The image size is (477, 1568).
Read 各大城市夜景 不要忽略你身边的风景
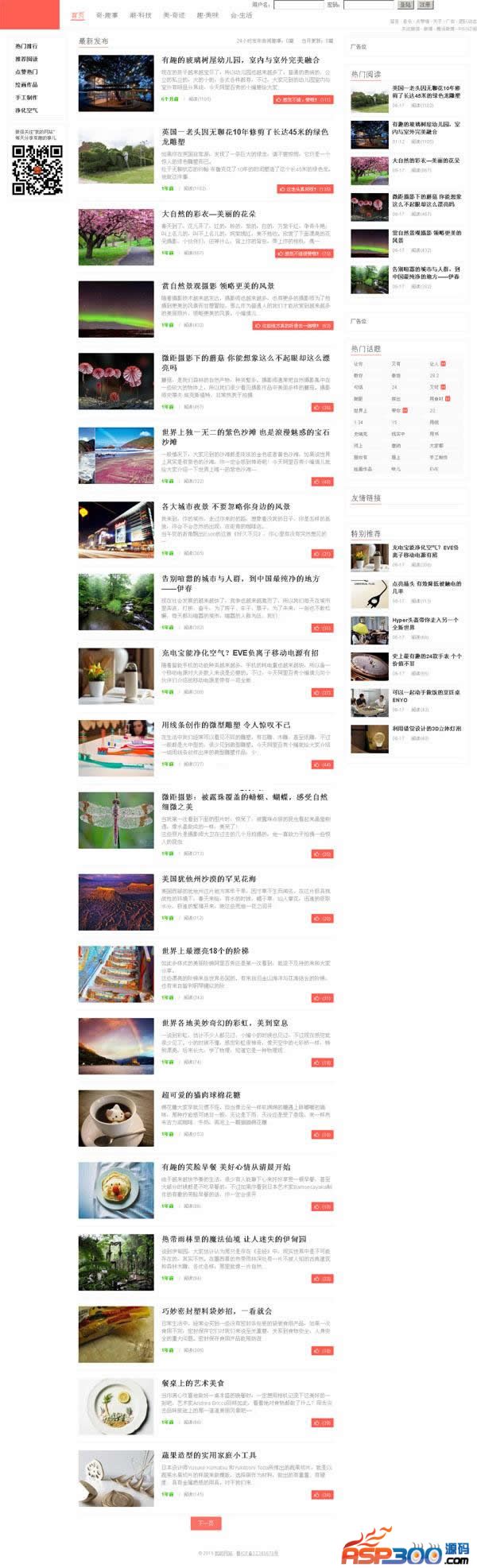coord(226,506)
